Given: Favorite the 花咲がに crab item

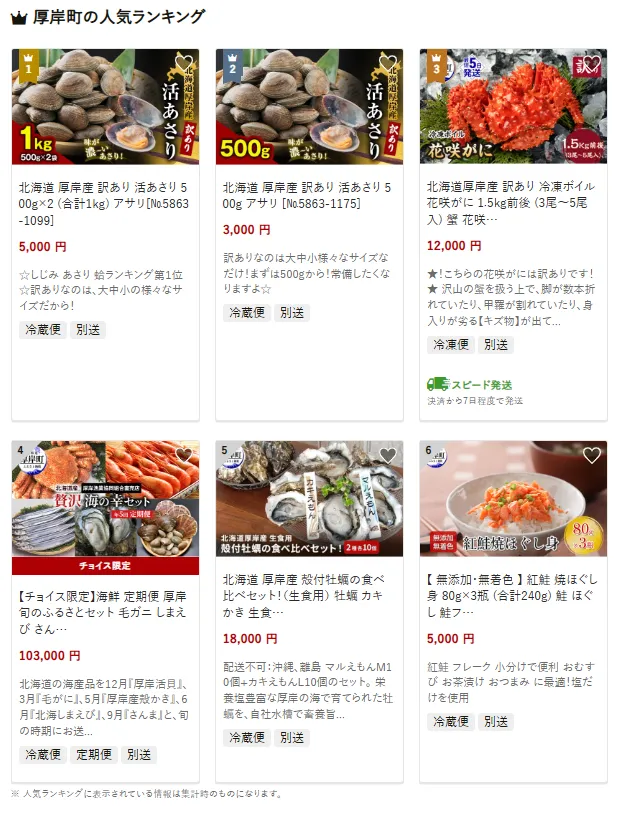Looking at the screenshot, I should (x=592, y=64).
